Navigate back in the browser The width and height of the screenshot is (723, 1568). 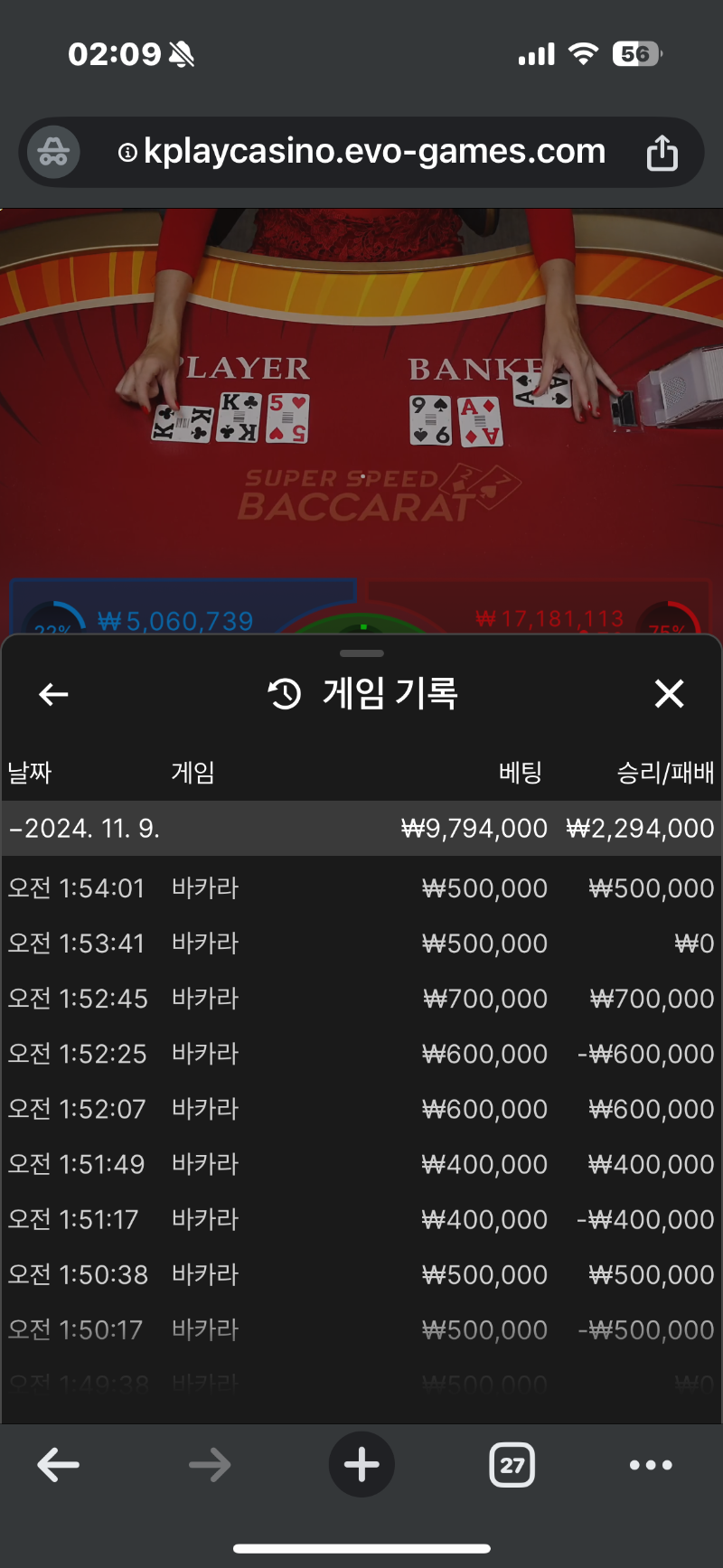click(59, 1465)
